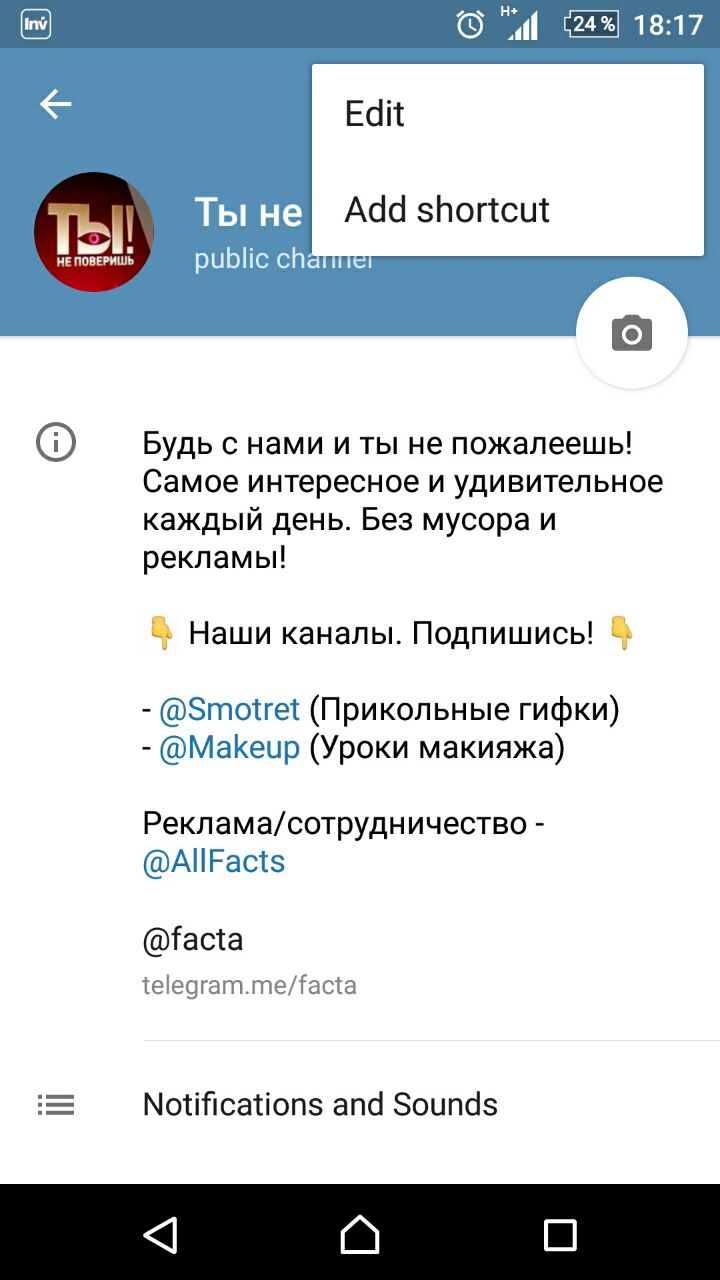Image resolution: width=720 pixels, height=1280 pixels.
Task: Tap the system home button
Action: click(x=360, y=1235)
